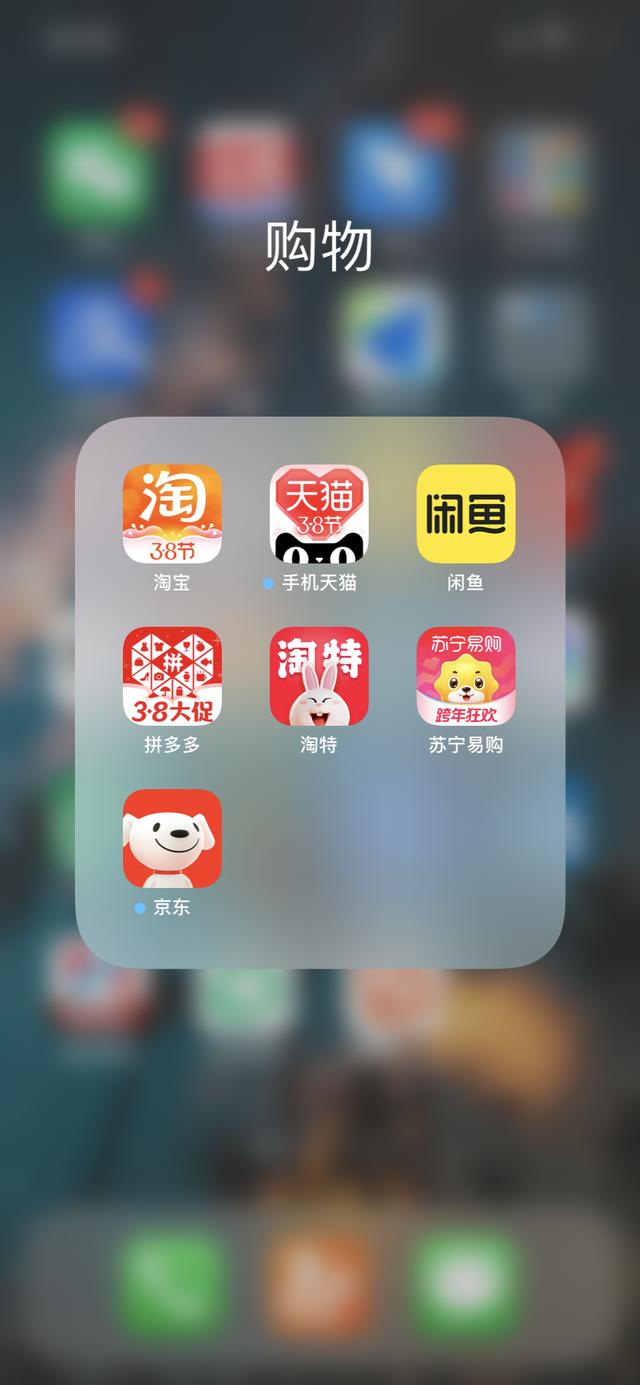This screenshot has width=640, height=1385.
Task: Open the 闲鱼 app
Action: pos(466,514)
